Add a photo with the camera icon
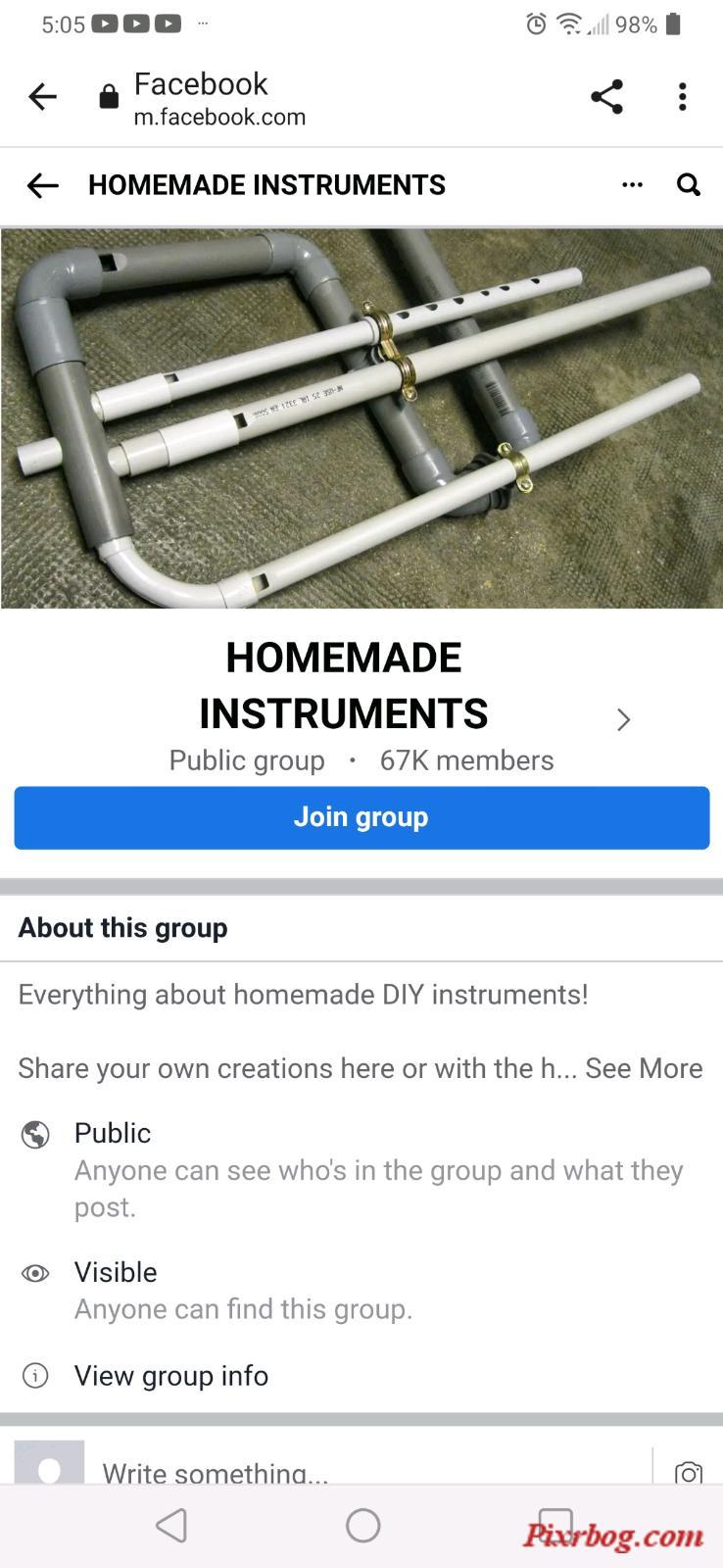The height and width of the screenshot is (1568, 723). click(688, 1471)
